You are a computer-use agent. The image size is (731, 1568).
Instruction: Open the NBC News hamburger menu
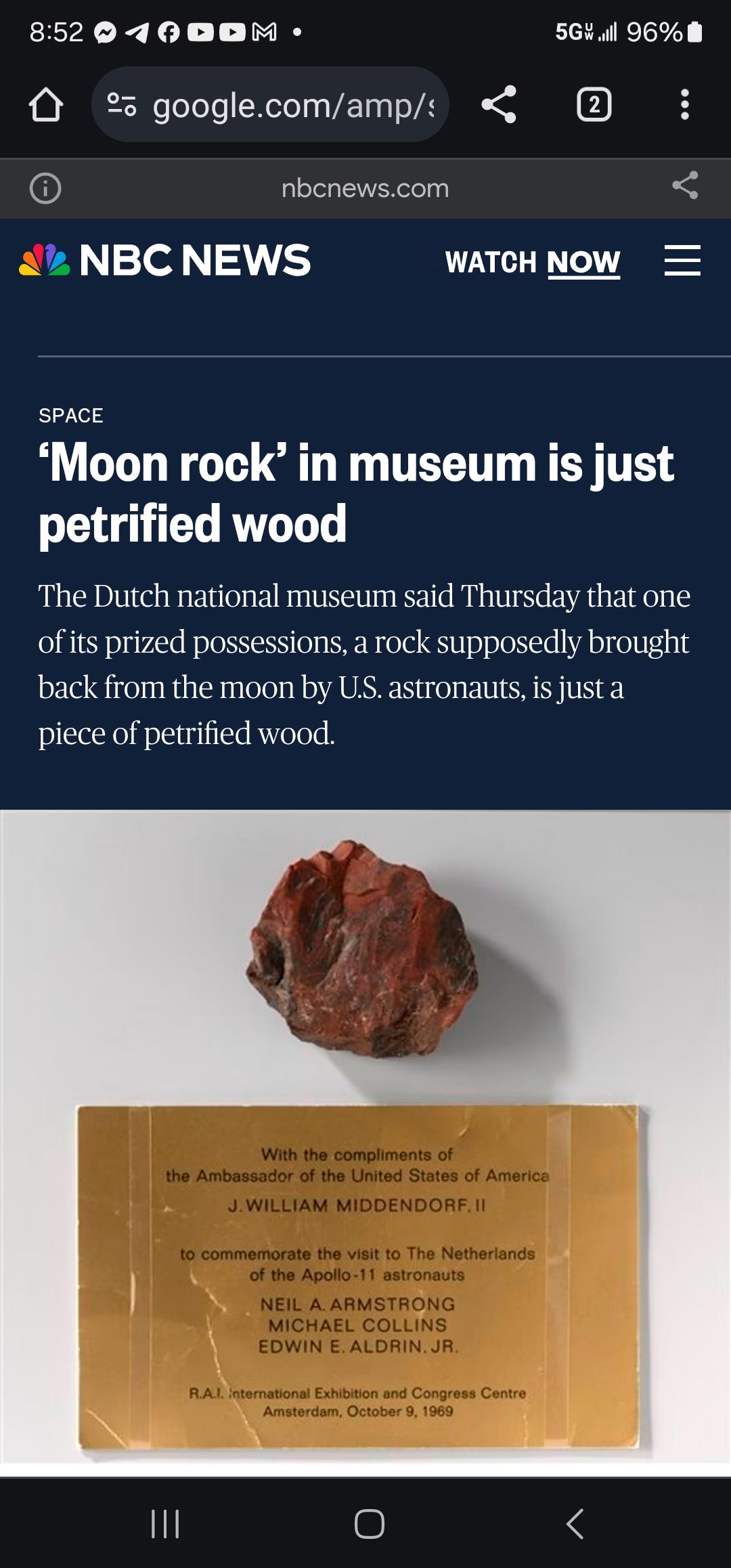(682, 261)
